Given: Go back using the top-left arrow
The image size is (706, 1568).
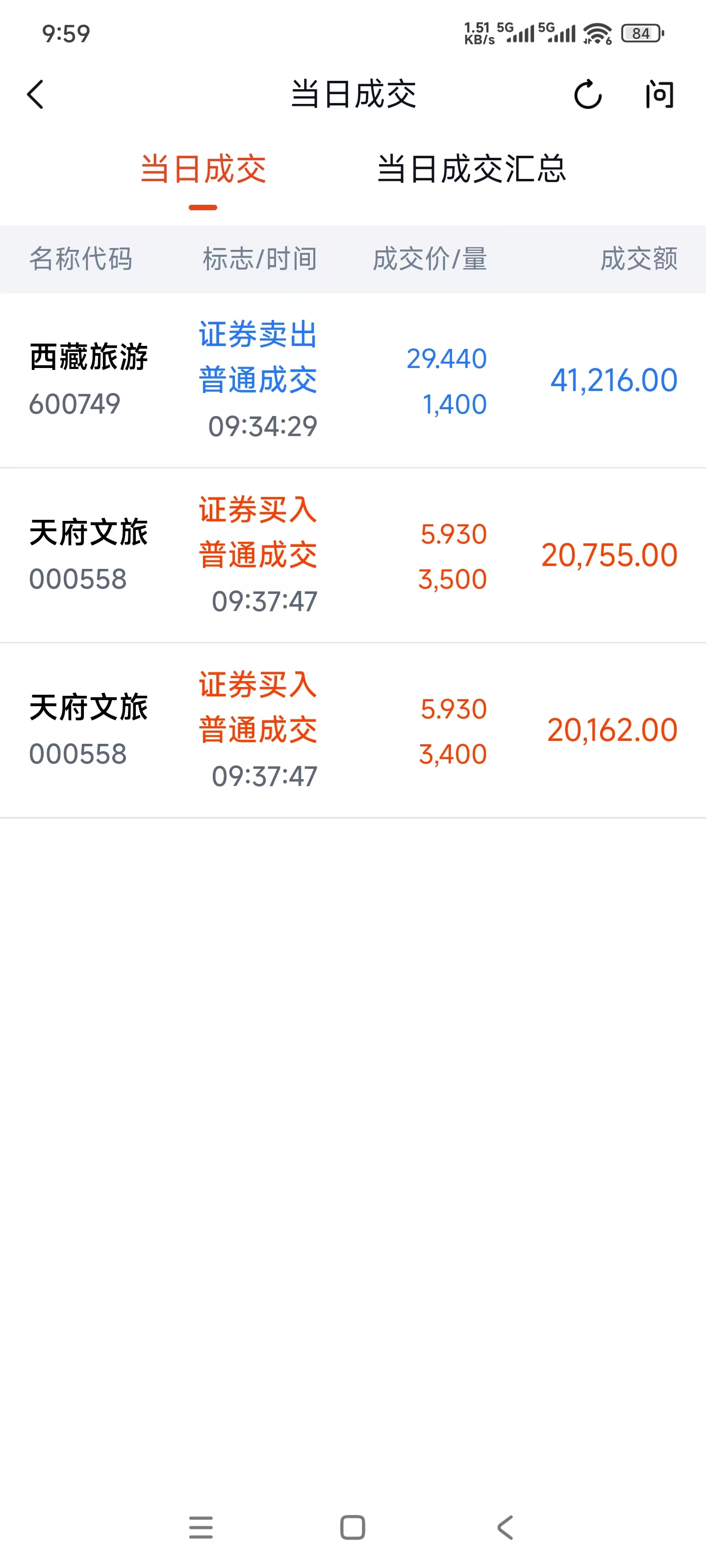Looking at the screenshot, I should [x=35, y=95].
